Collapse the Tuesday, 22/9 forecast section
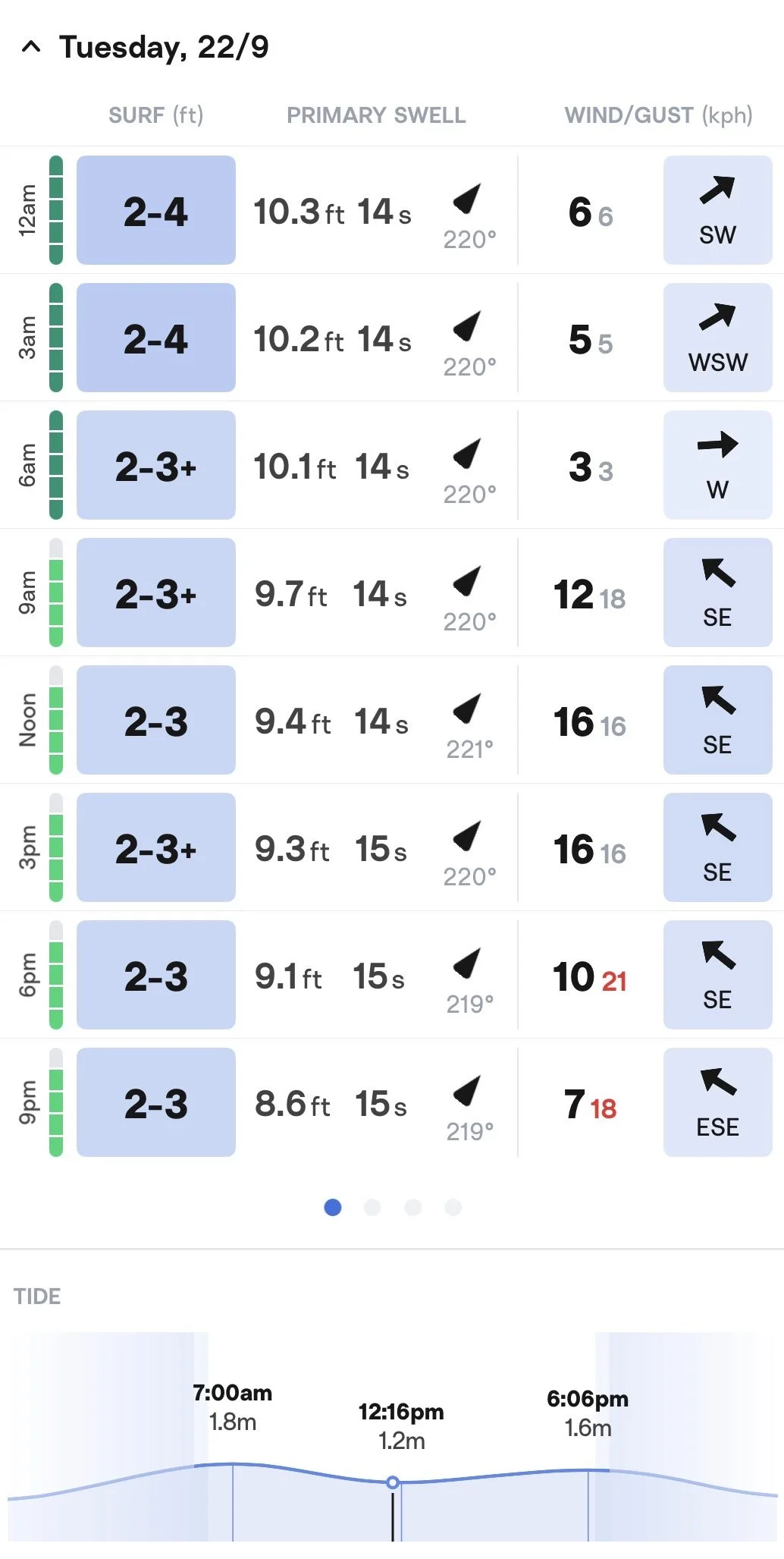784x1559 pixels. (x=31, y=47)
